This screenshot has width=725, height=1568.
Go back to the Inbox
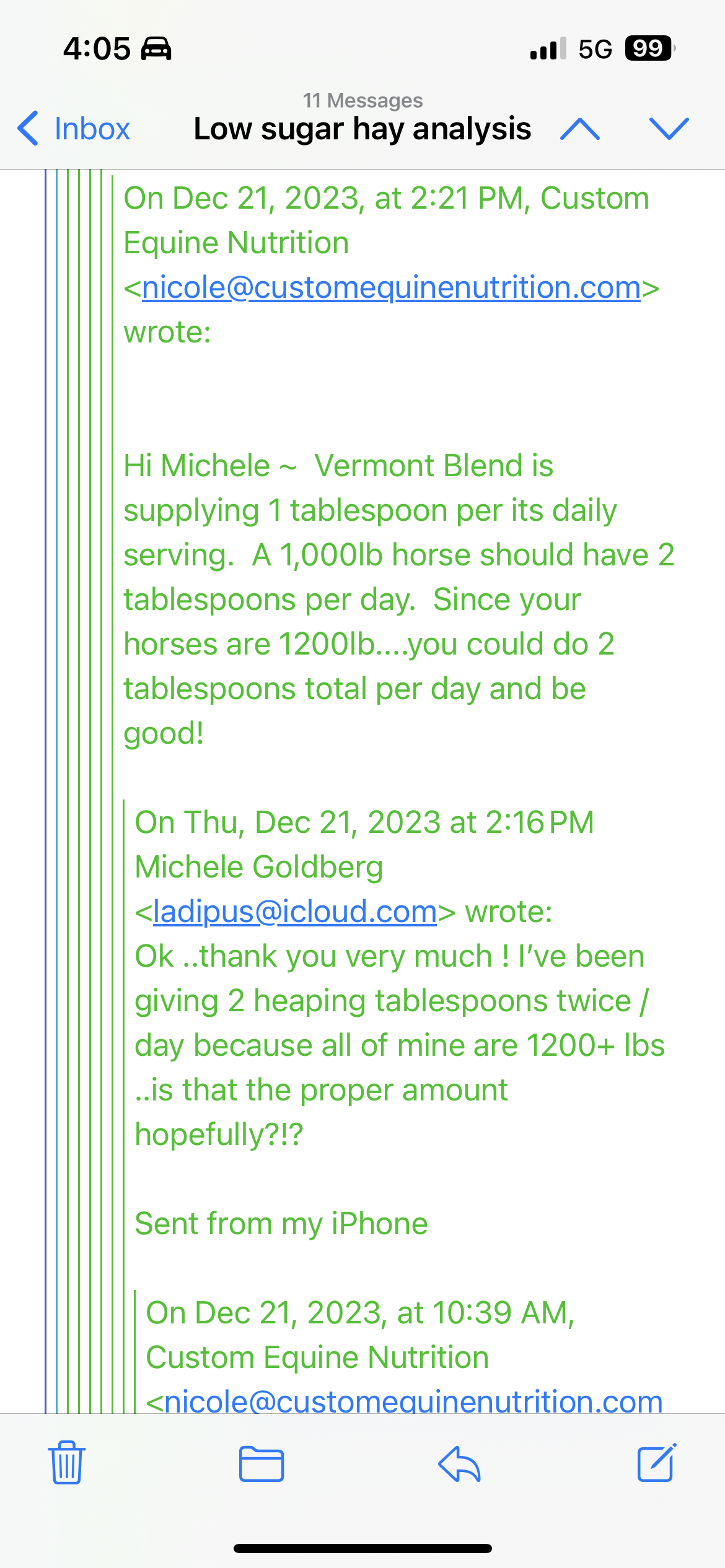74,129
